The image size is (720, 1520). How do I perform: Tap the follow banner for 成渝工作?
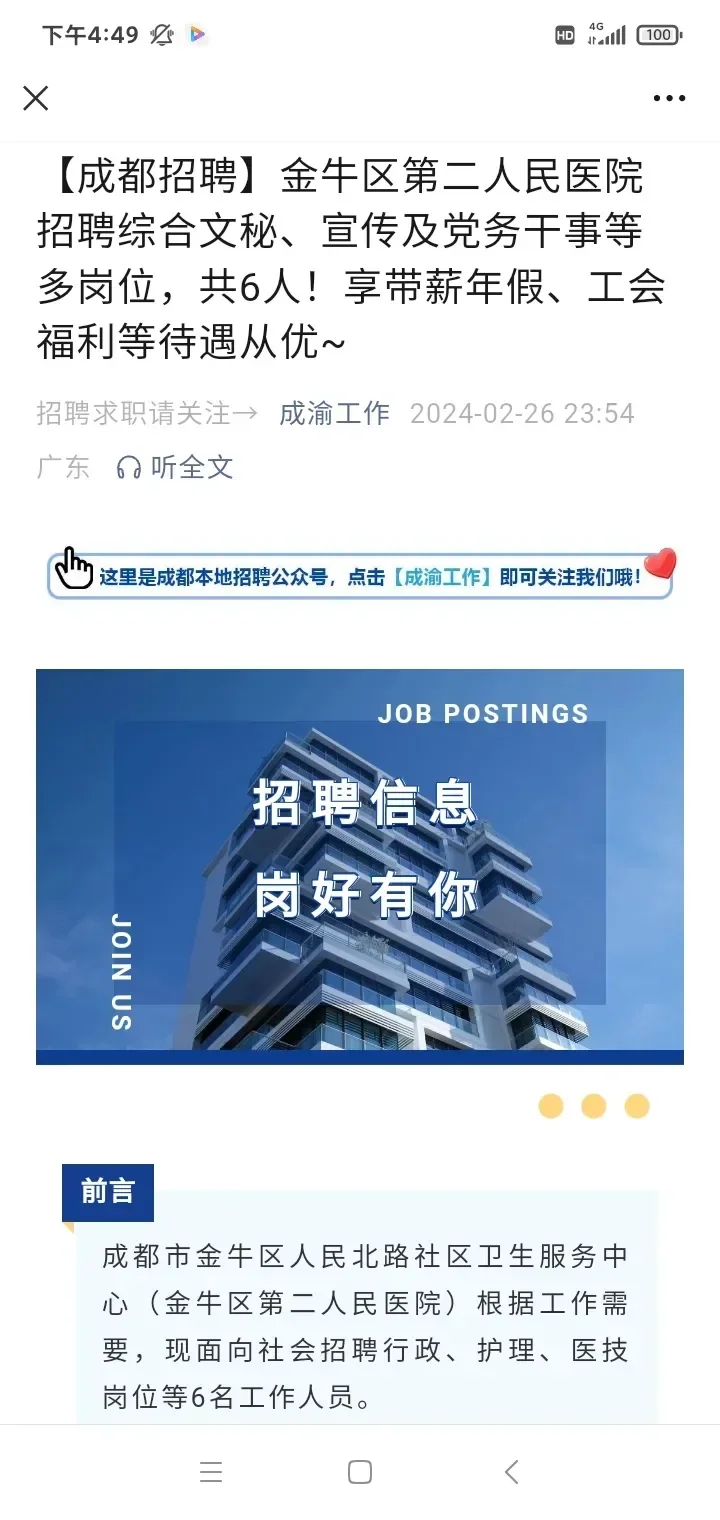click(x=360, y=574)
